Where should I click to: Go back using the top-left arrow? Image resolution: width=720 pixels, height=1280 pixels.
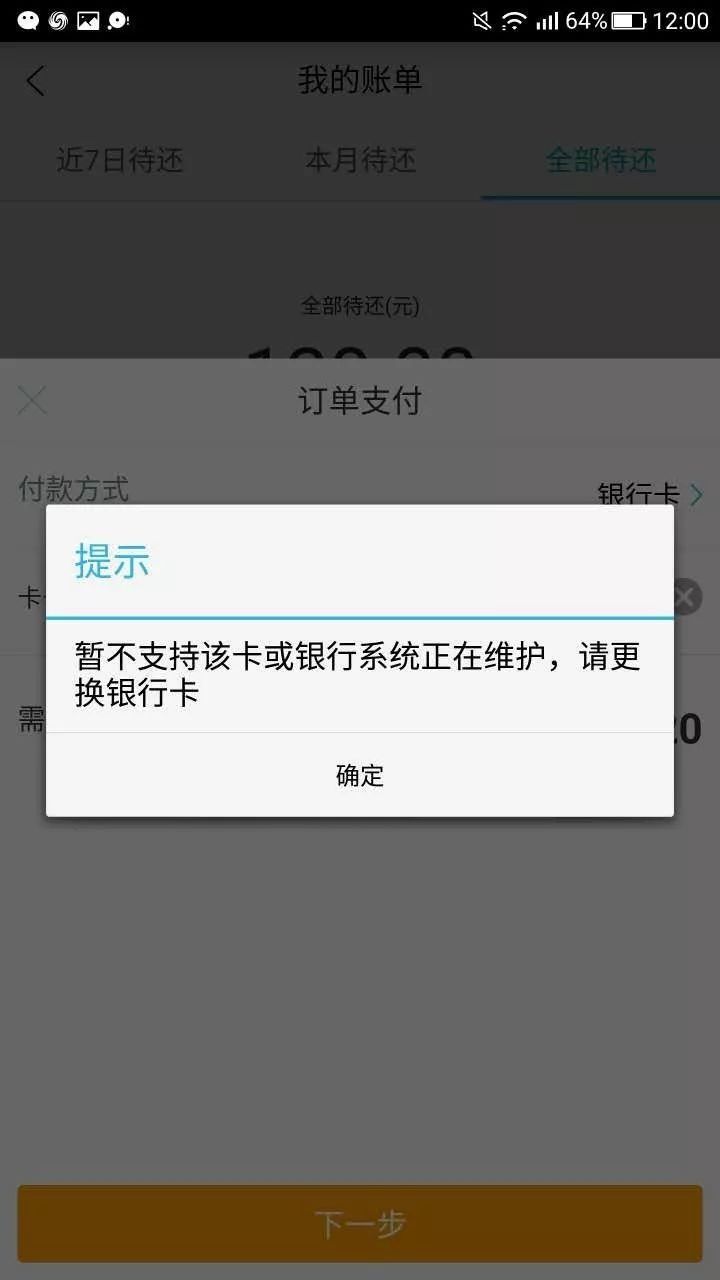[x=36, y=81]
